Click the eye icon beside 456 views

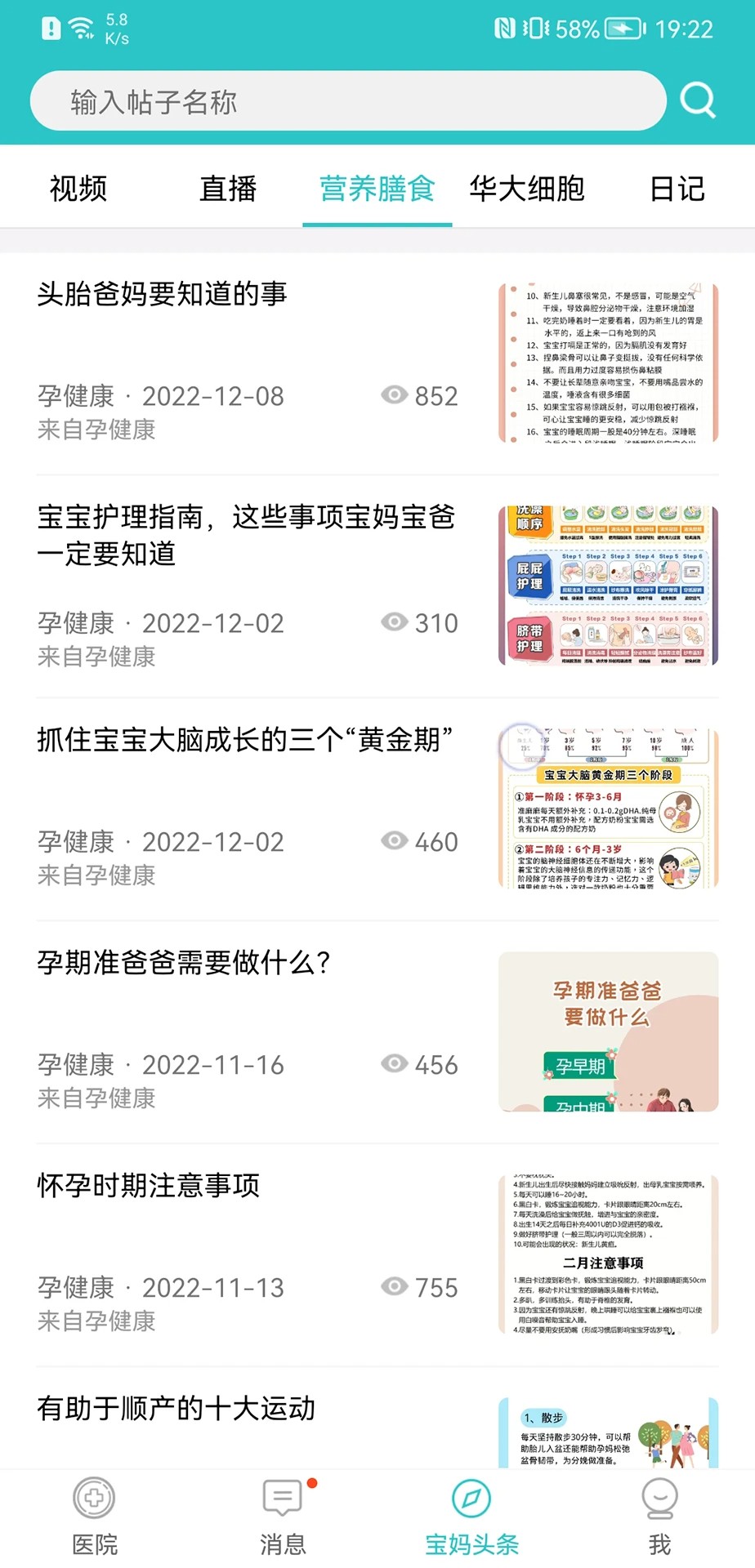pos(395,1064)
